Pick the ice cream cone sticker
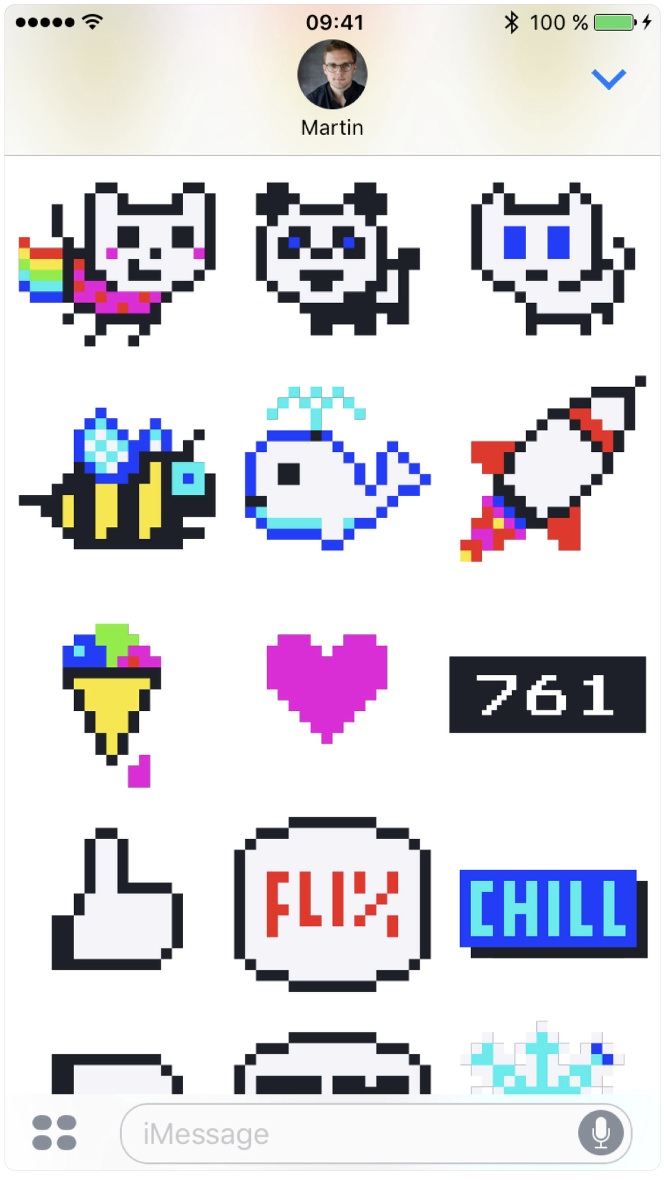This screenshot has width=664, height=1180. 112,705
